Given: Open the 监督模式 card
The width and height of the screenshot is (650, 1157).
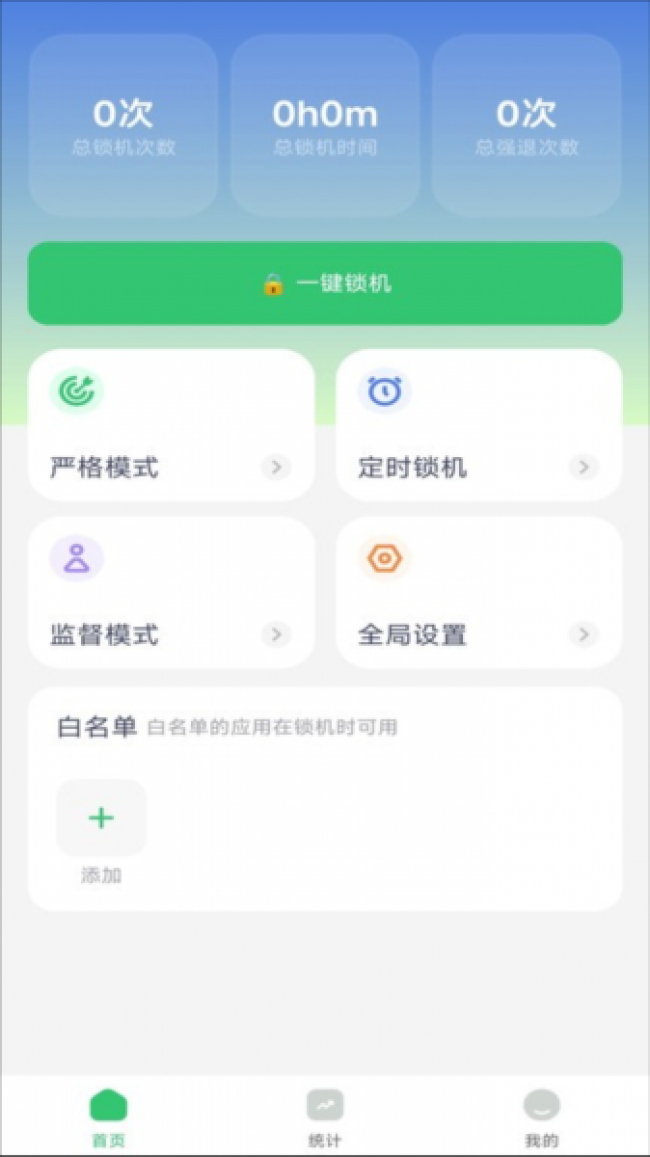Looking at the screenshot, I should tap(171, 593).
